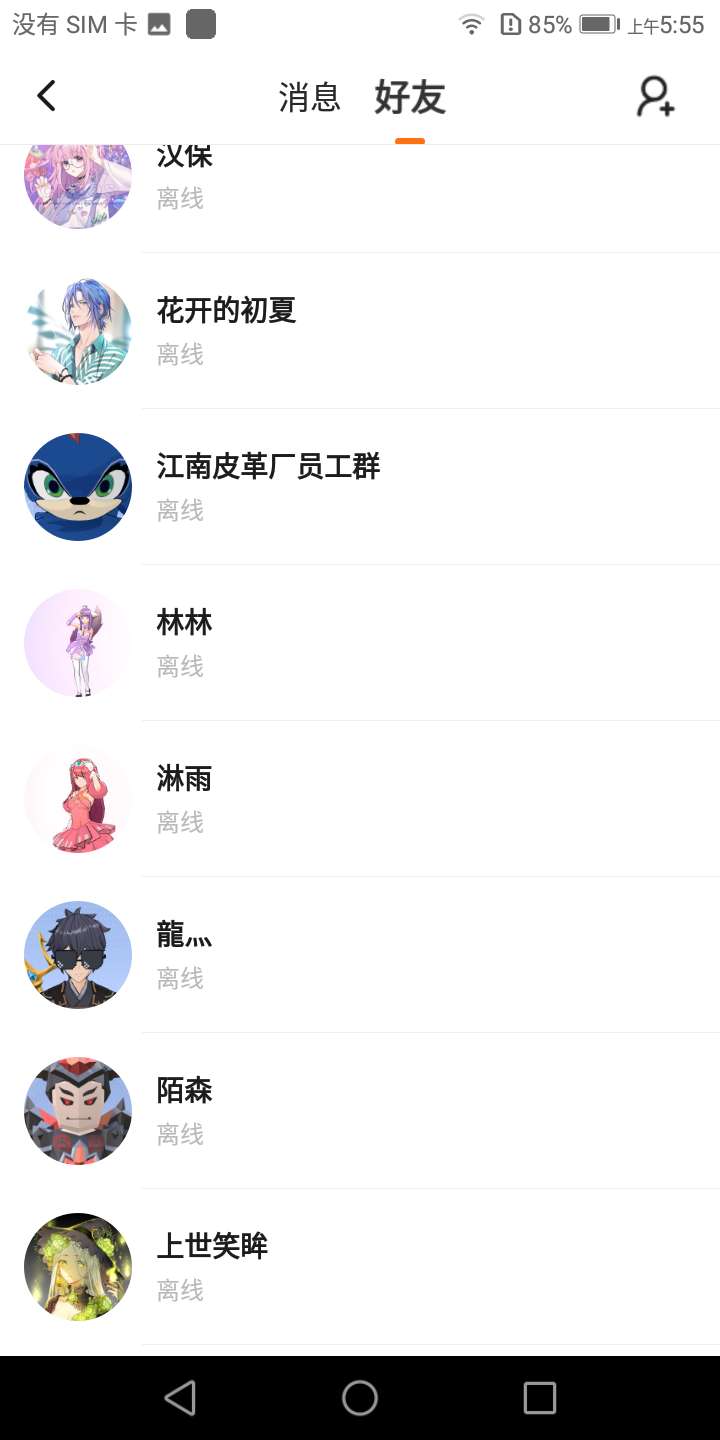Open friend 上世笑眸
This screenshot has width=720, height=1440.
360,1267
